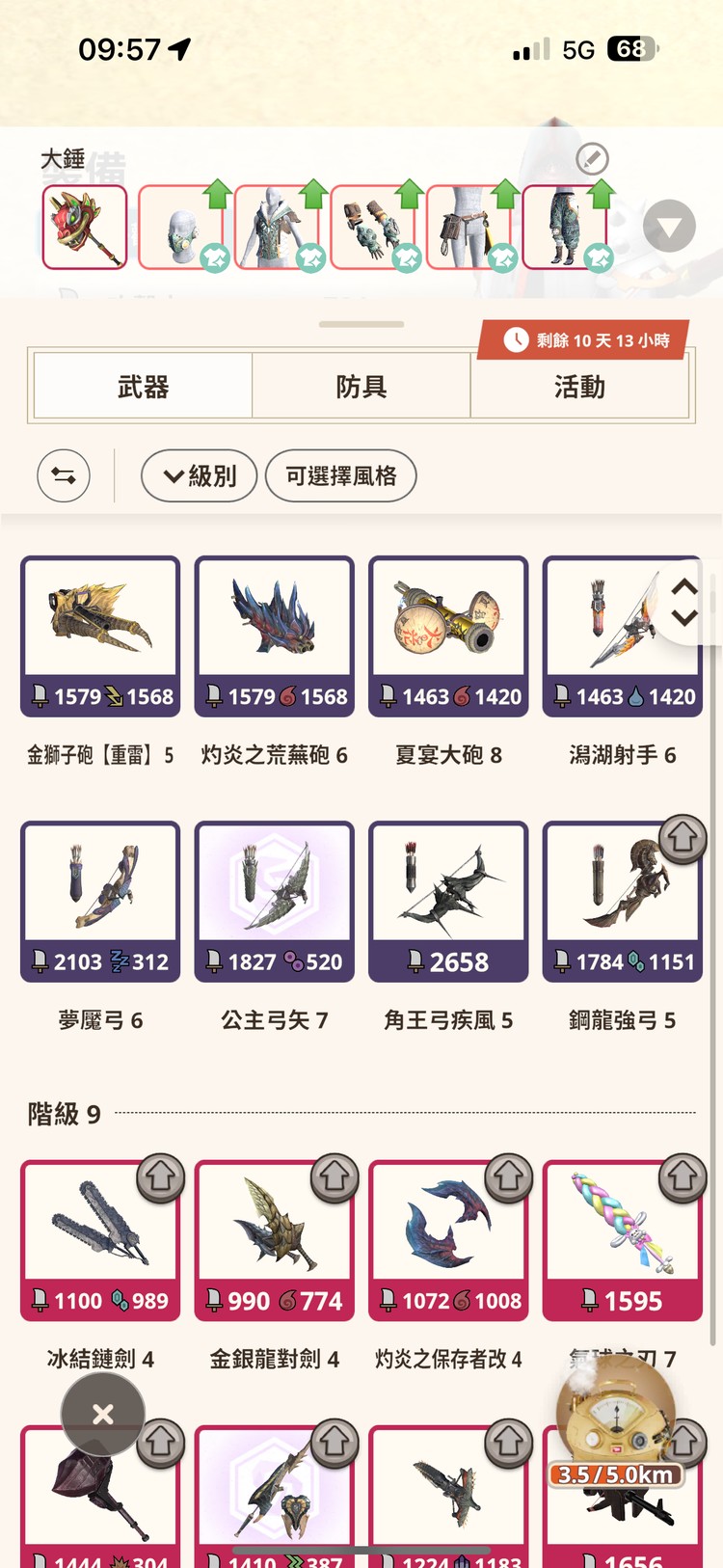Select the 冰結鏈劍 weapon
723x1568 pixels.
[x=100, y=1240]
